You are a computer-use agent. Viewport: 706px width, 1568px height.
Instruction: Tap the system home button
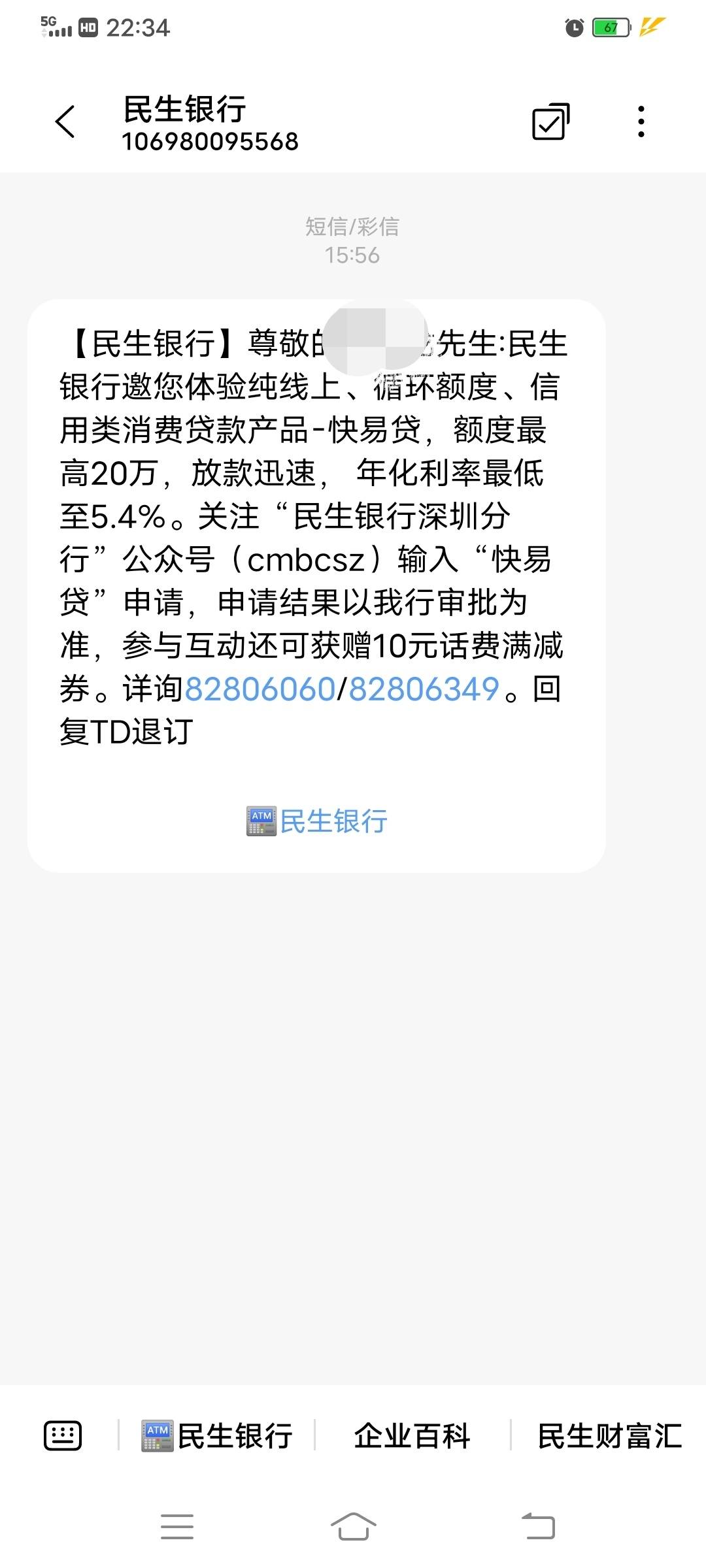[353, 1526]
